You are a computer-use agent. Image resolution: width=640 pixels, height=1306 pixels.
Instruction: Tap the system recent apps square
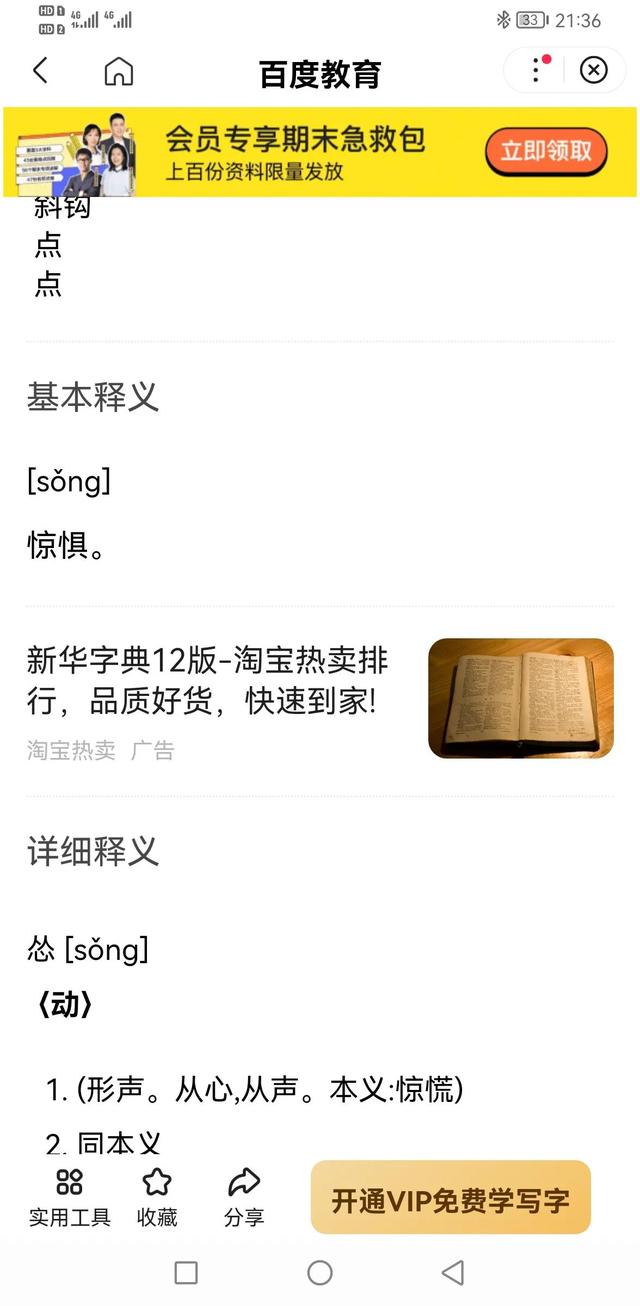click(186, 1272)
